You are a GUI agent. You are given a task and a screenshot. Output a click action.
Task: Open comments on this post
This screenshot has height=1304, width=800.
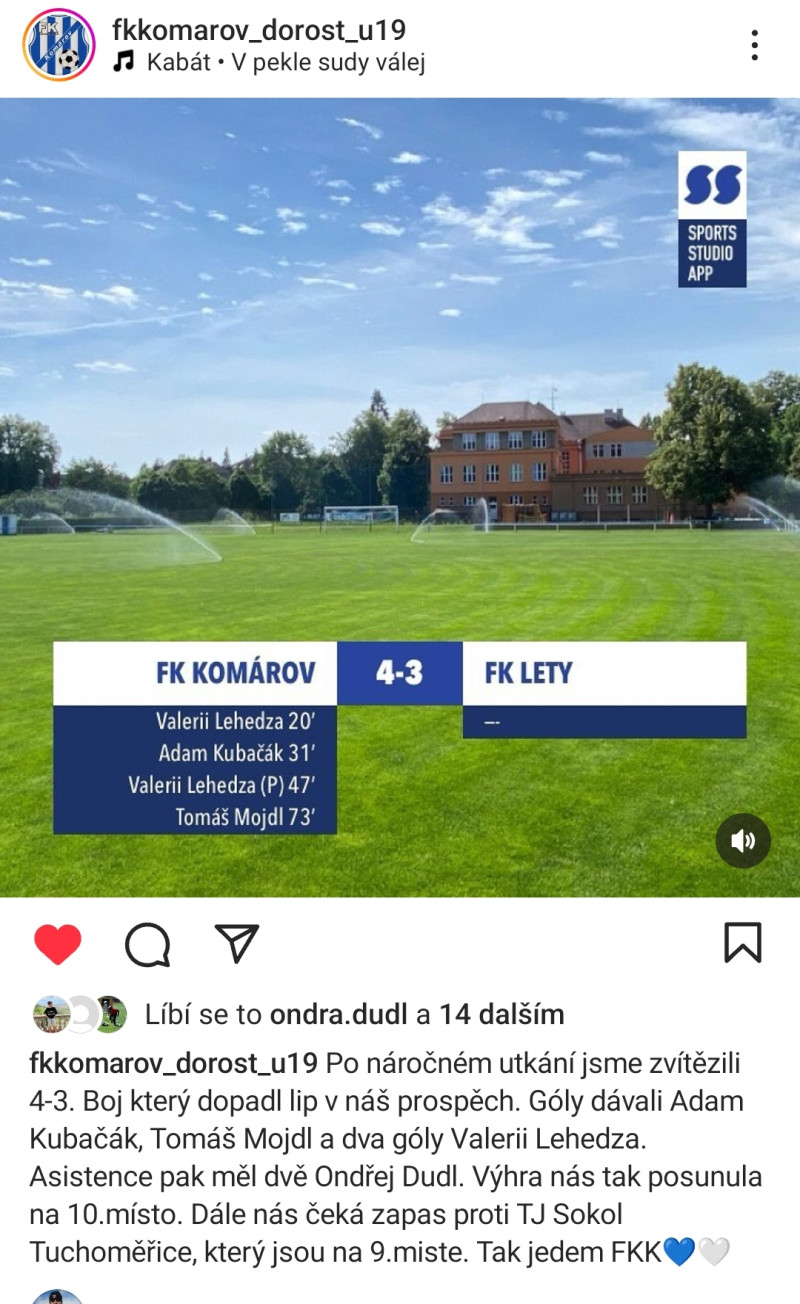(x=147, y=943)
